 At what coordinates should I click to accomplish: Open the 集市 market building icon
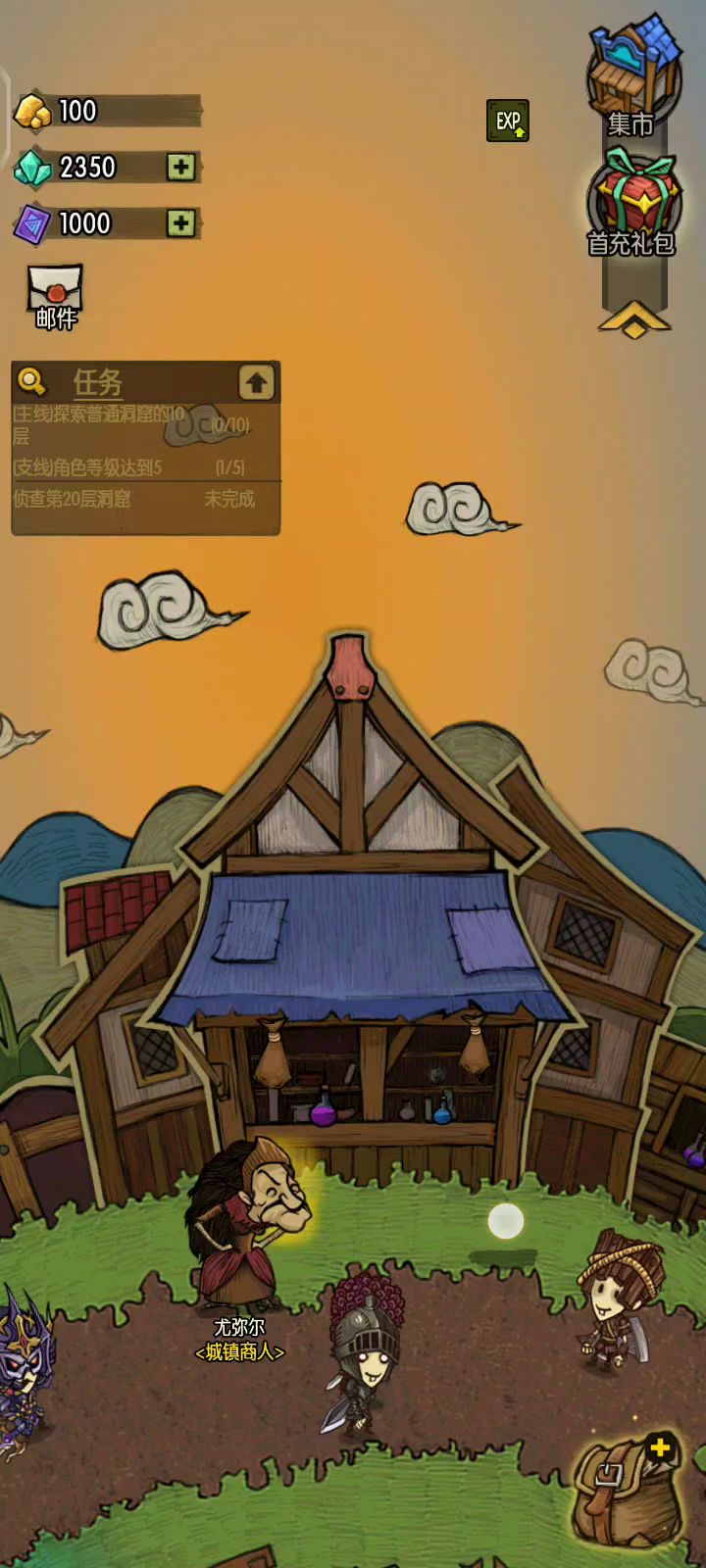point(632,78)
